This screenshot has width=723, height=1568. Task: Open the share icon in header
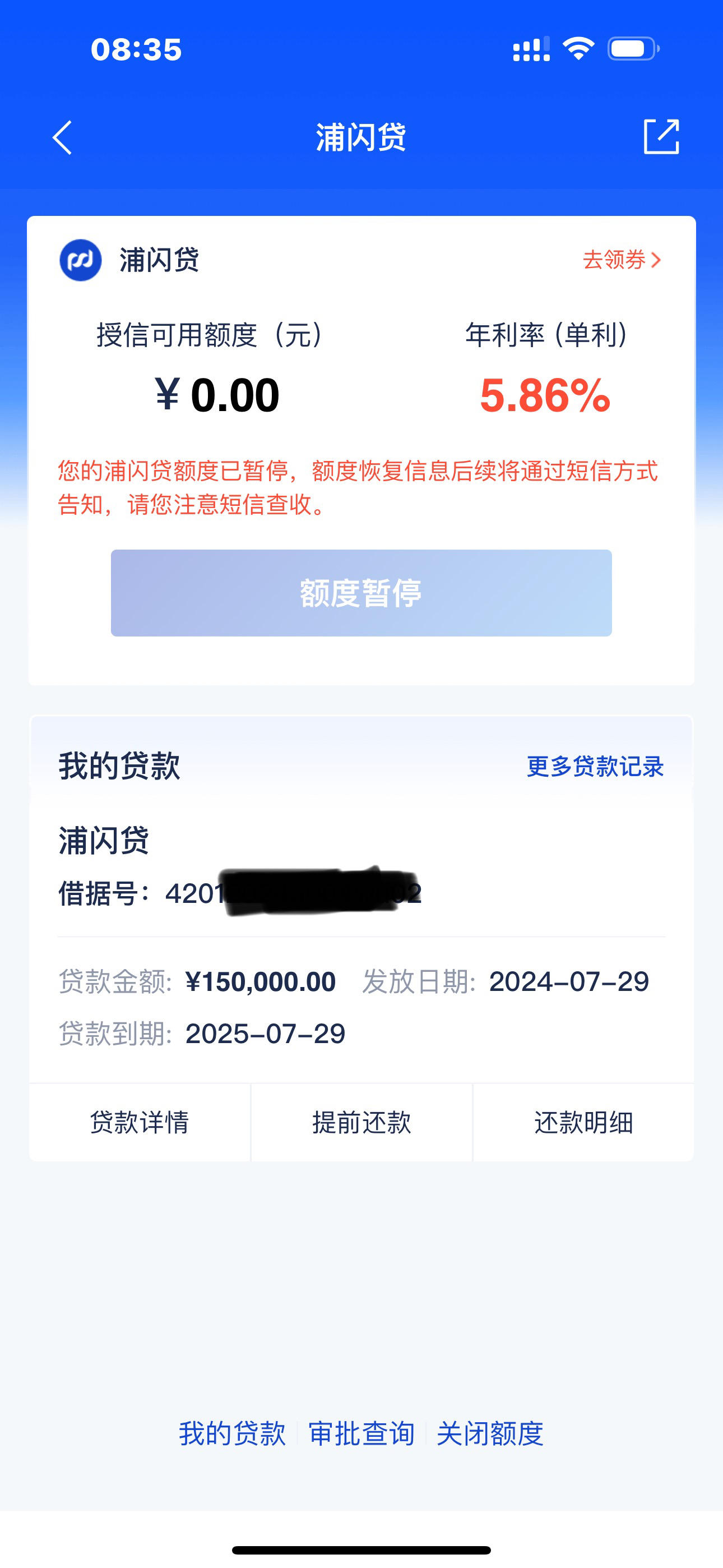[661, 137]
